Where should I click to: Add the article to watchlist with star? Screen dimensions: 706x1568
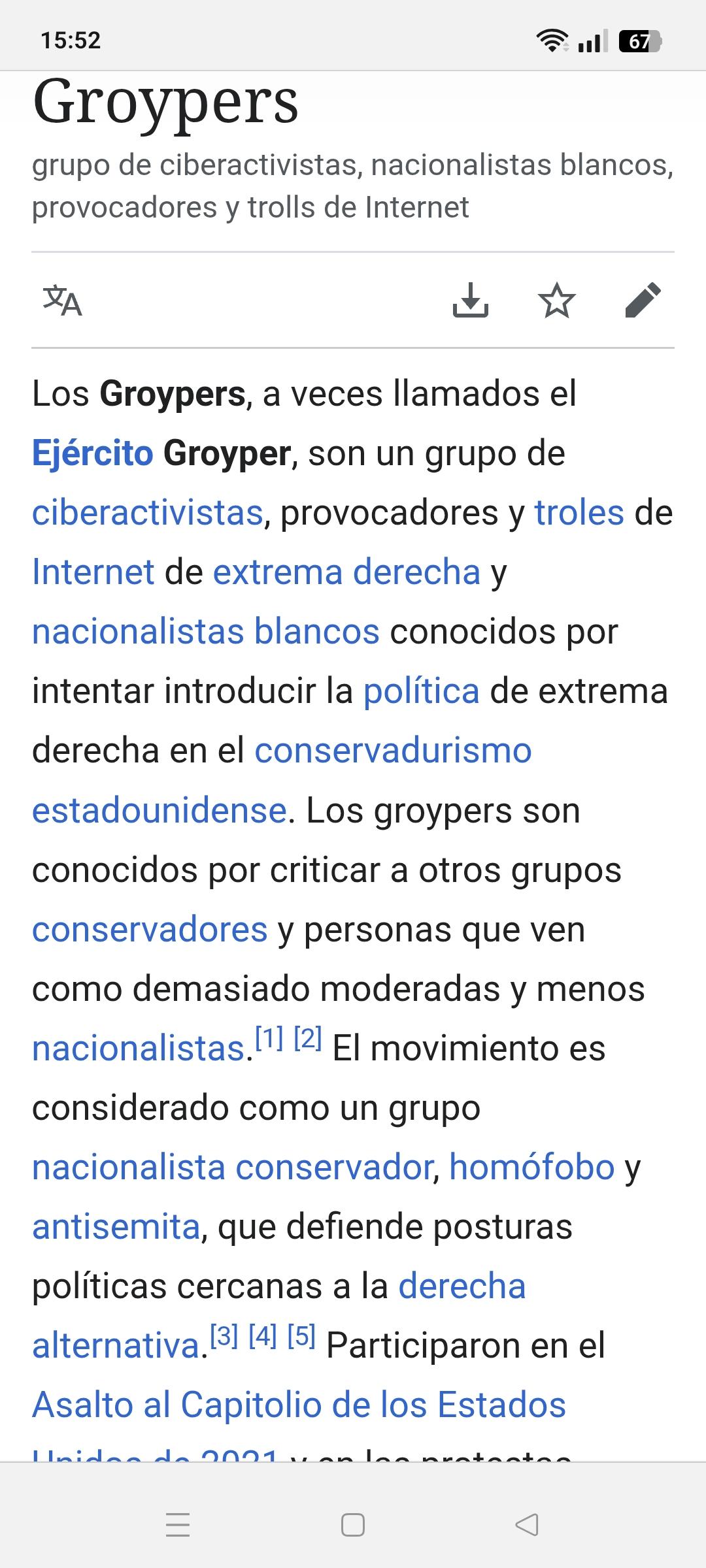pyautogui.click(x=556, y=301)
